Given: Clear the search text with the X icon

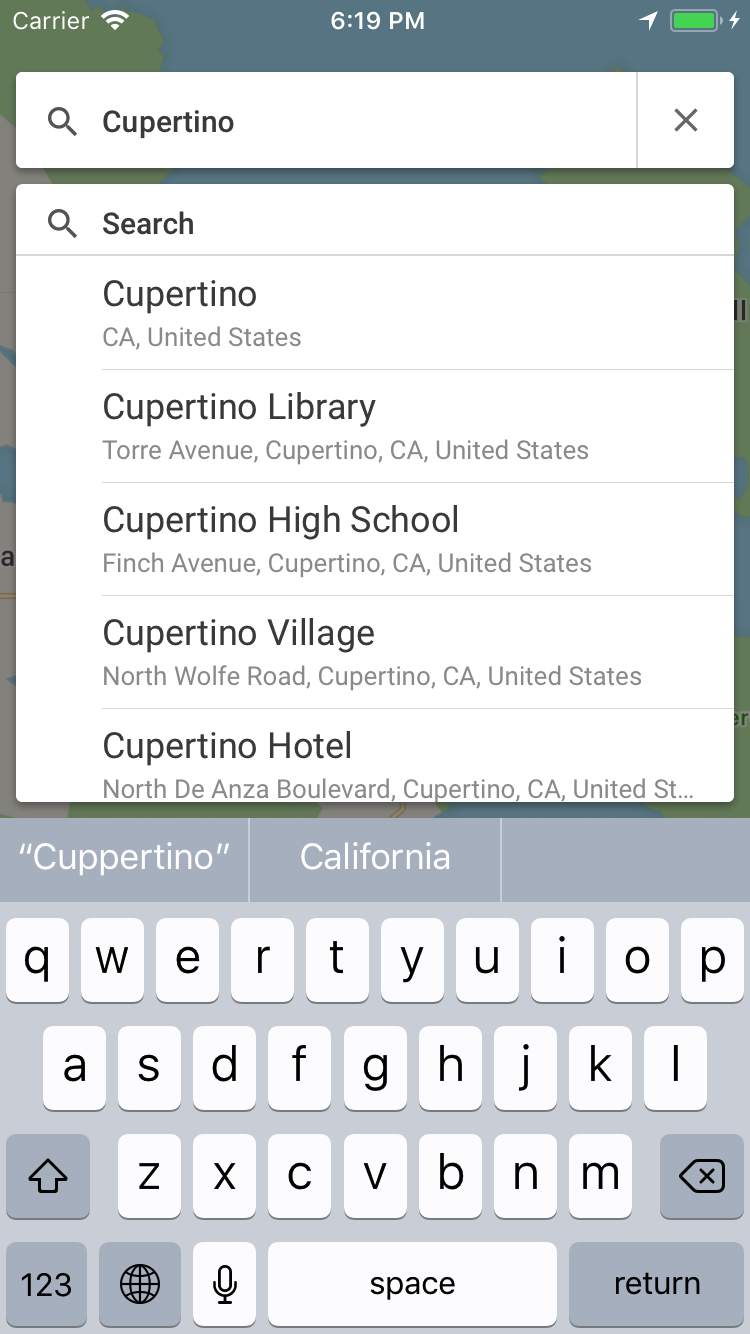Looking at the screenshot, I should pos(685,121).
